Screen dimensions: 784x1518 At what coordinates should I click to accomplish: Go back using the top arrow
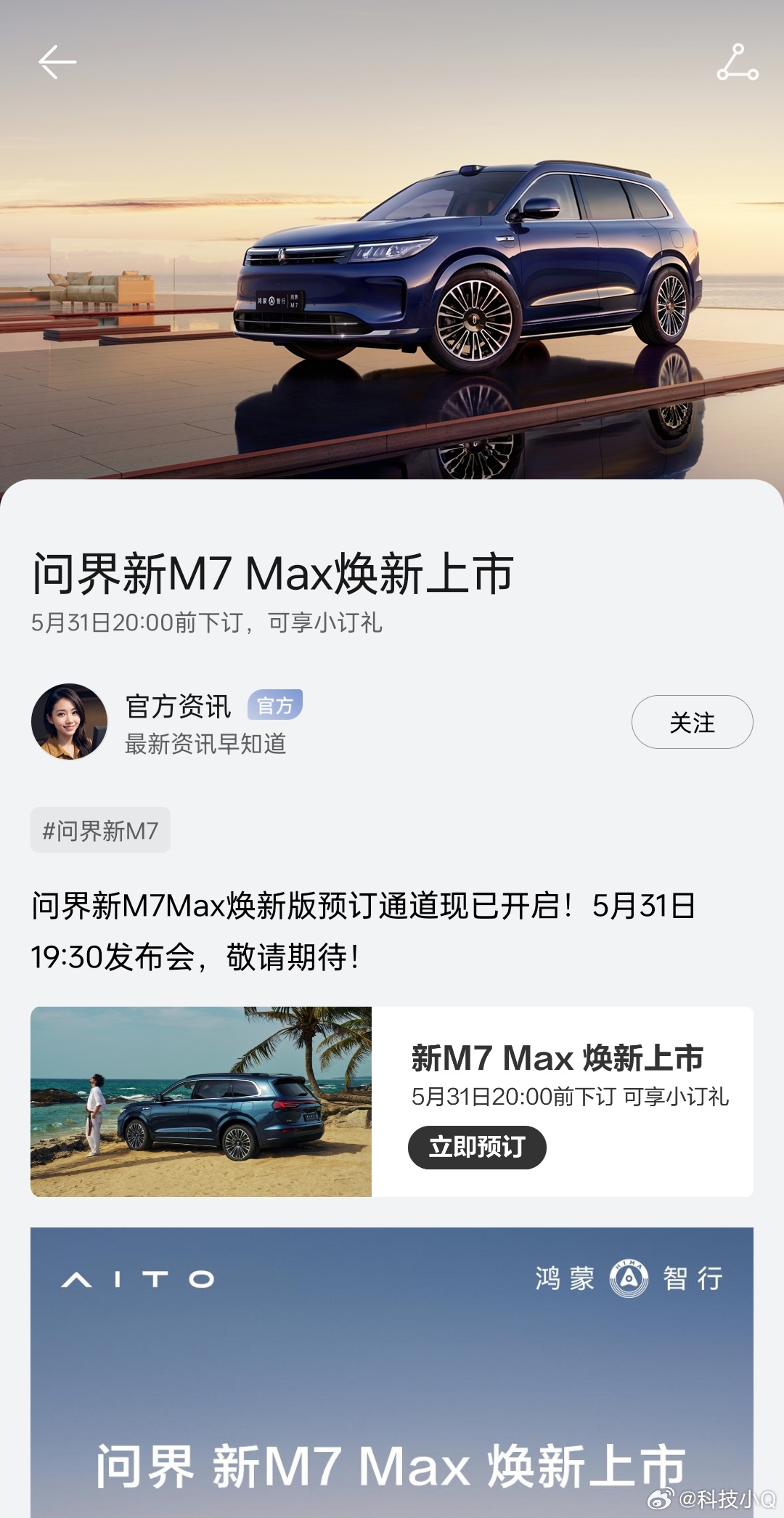(x=57, y=62)
